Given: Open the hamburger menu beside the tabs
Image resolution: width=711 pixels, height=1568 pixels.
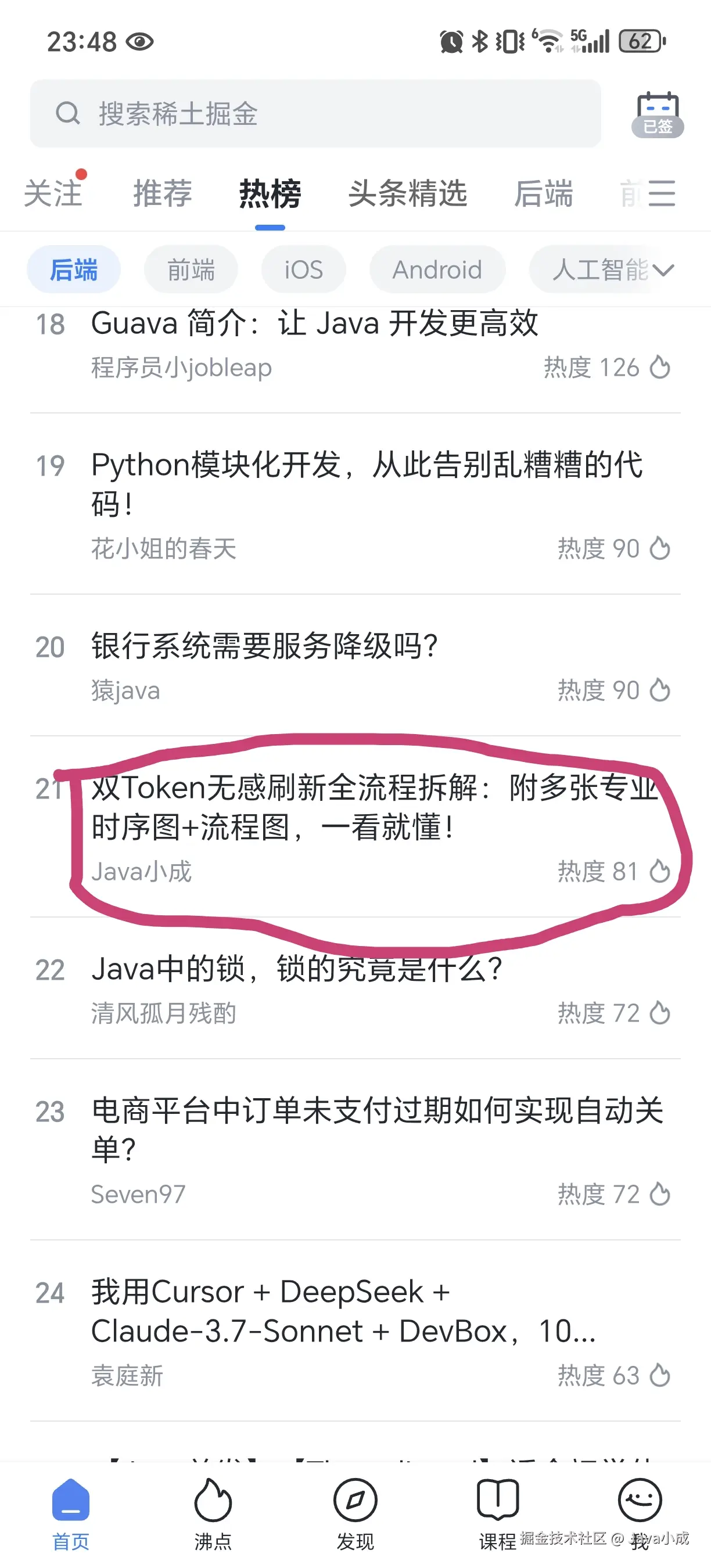Looking at the screenshot, I should (x=661, y=193).
